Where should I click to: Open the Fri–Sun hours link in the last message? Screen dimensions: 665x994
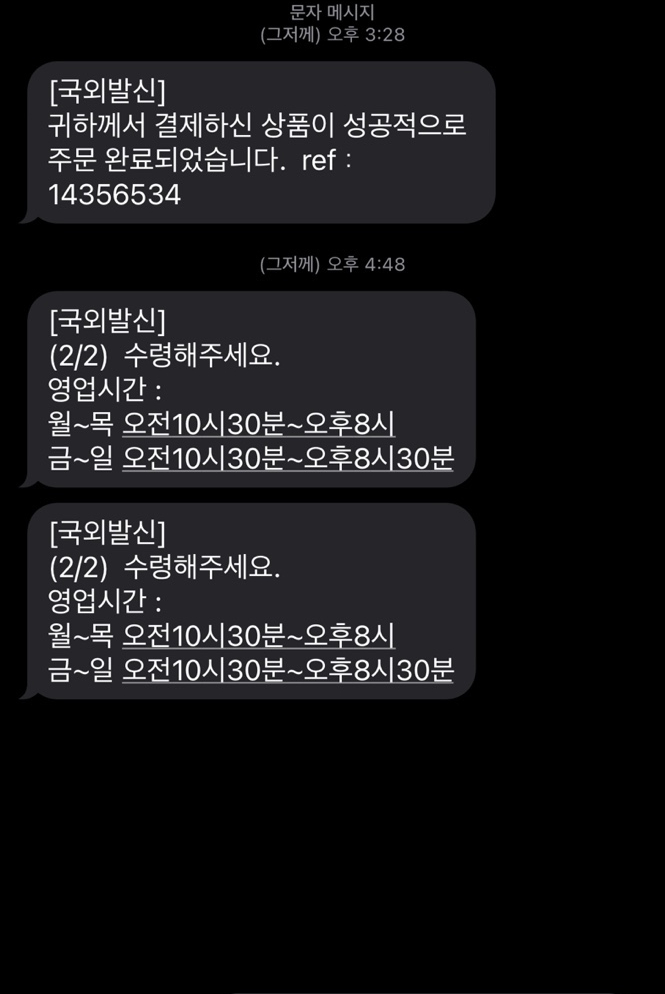click(287, 669)
